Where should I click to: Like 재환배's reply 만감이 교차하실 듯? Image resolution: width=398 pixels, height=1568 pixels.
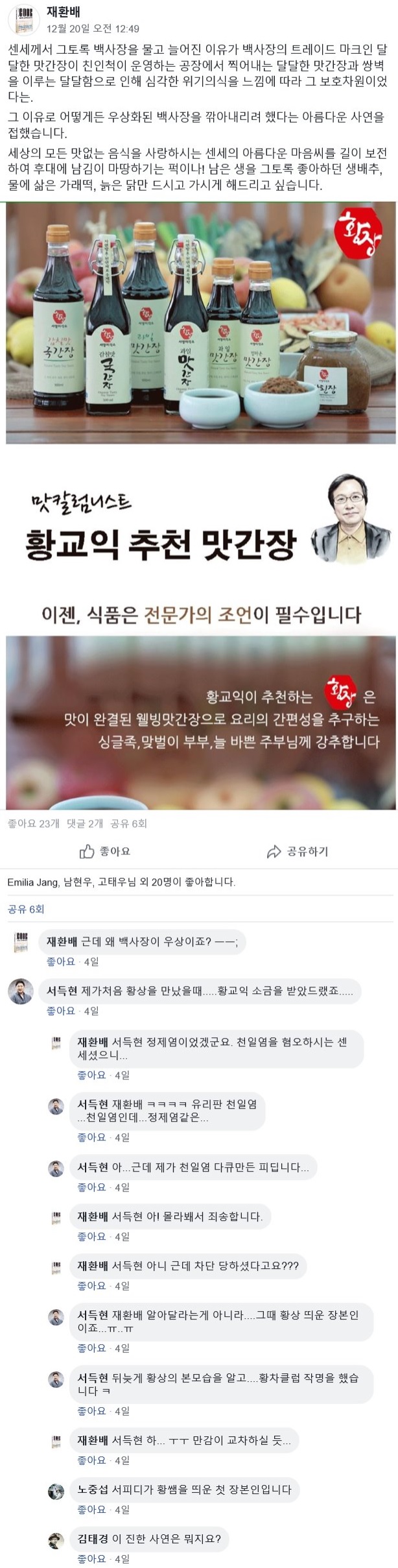(x=91, y=1460)
